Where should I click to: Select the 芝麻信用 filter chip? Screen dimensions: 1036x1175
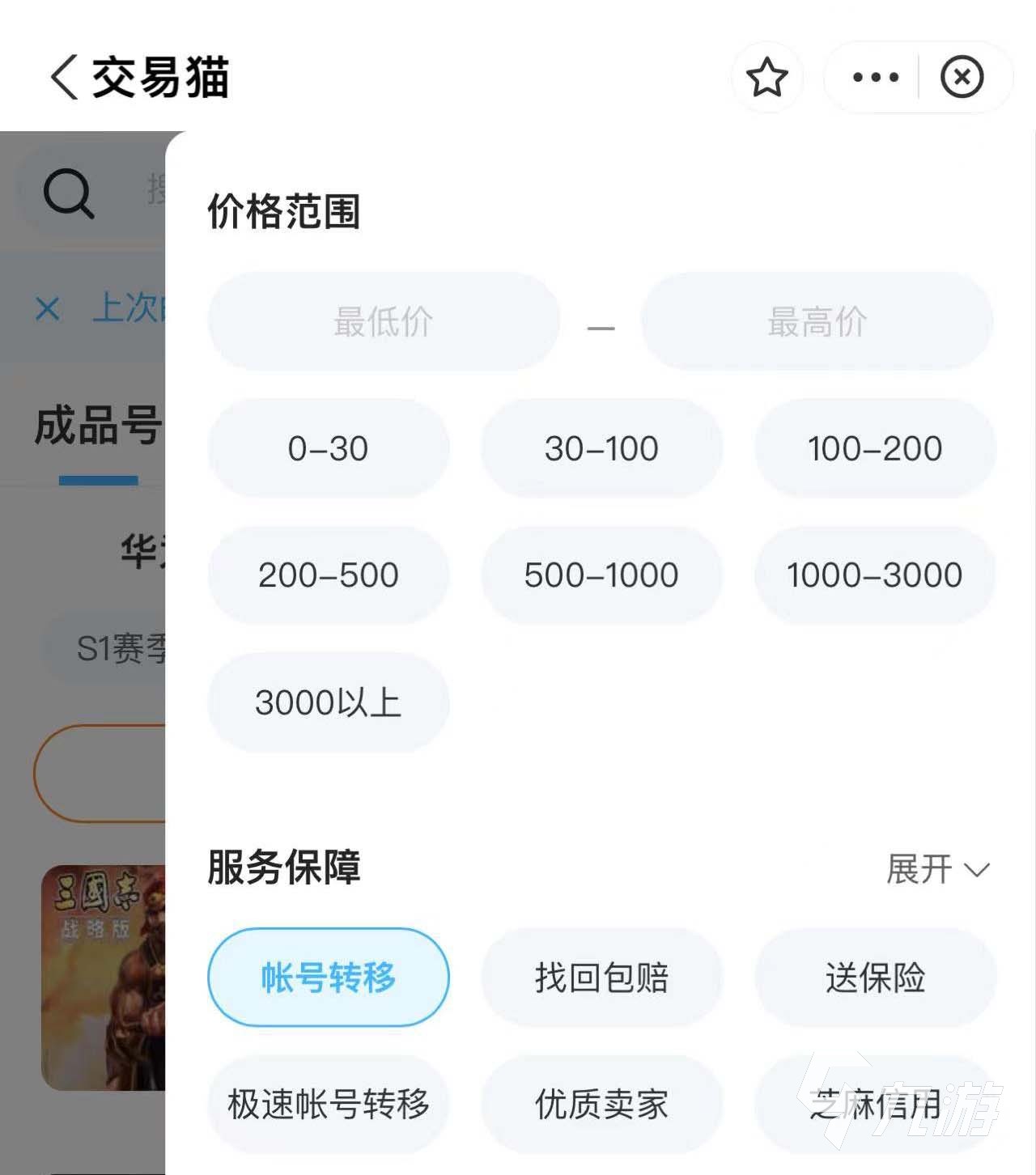click(x=875, y=1105)
